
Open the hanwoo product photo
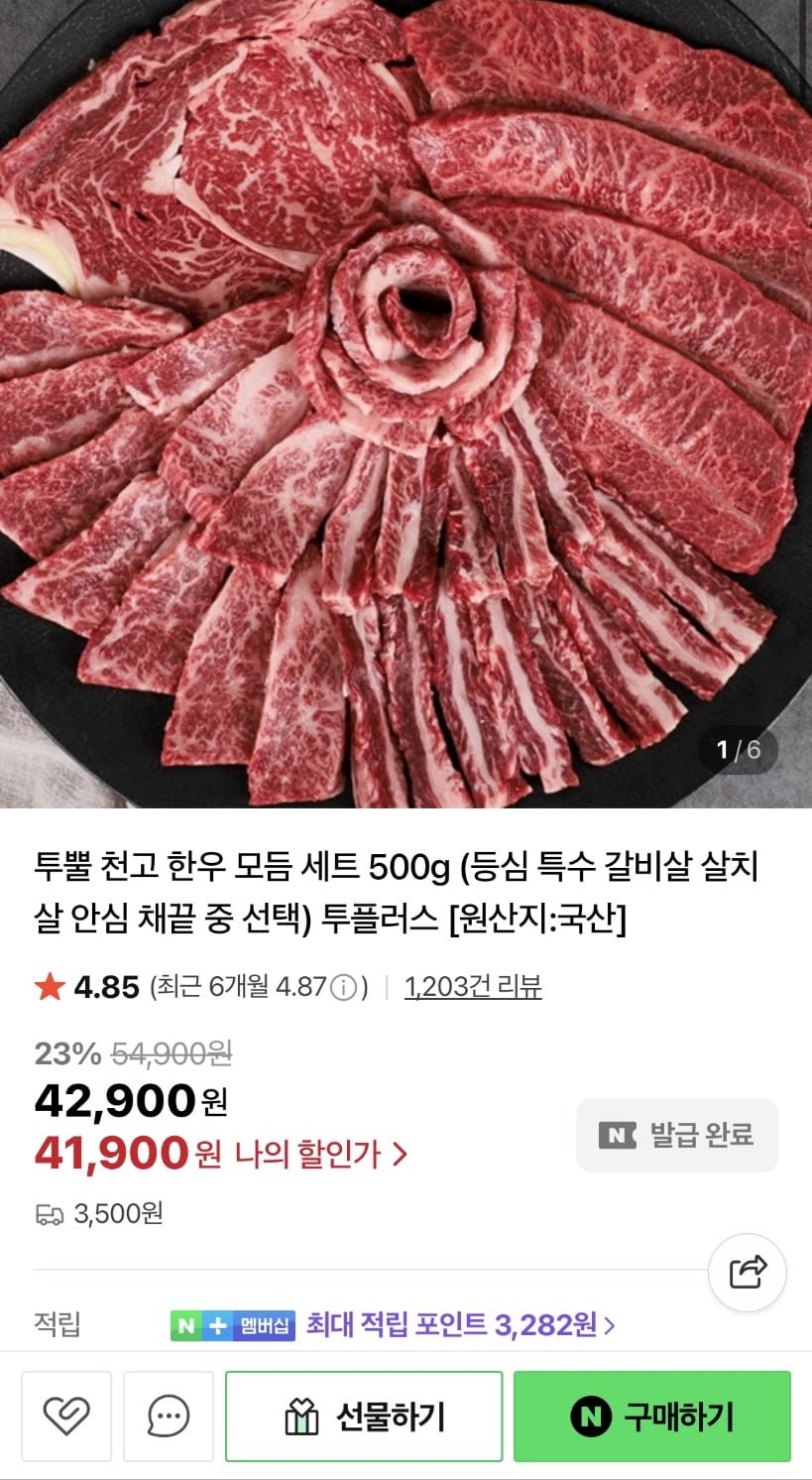point(406,397)
